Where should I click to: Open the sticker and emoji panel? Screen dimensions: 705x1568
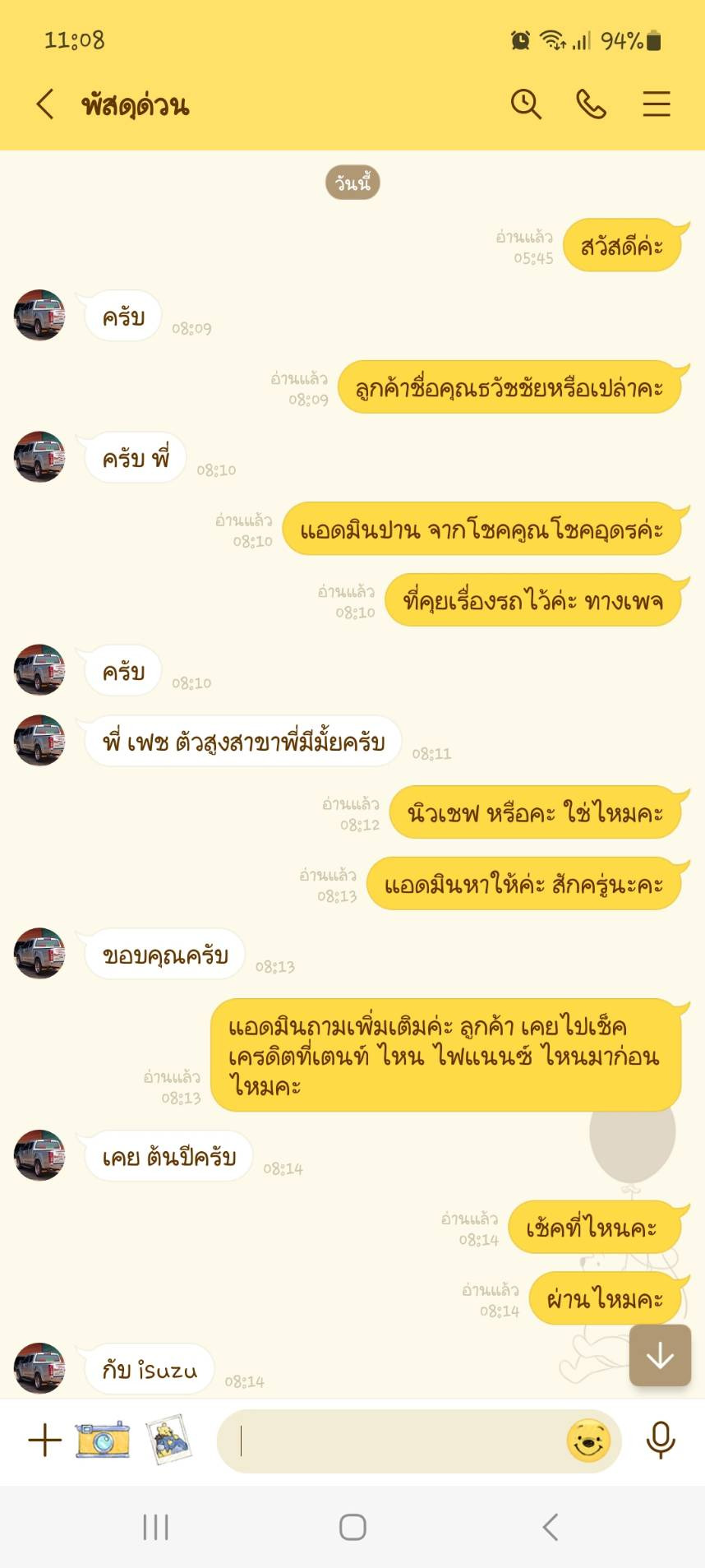(588, 1441)
